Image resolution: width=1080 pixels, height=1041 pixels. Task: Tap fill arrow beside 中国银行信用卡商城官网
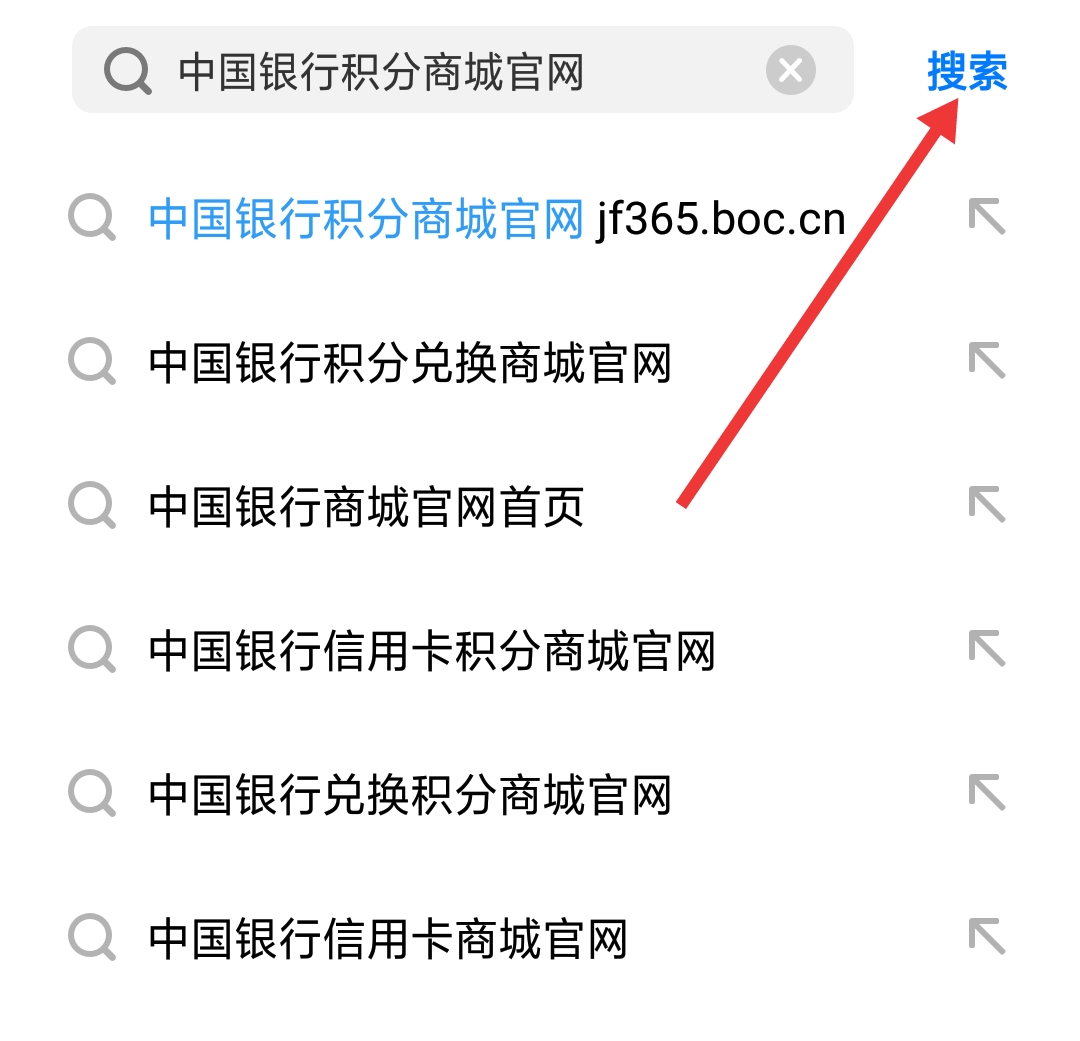click(x=986, y=938)
